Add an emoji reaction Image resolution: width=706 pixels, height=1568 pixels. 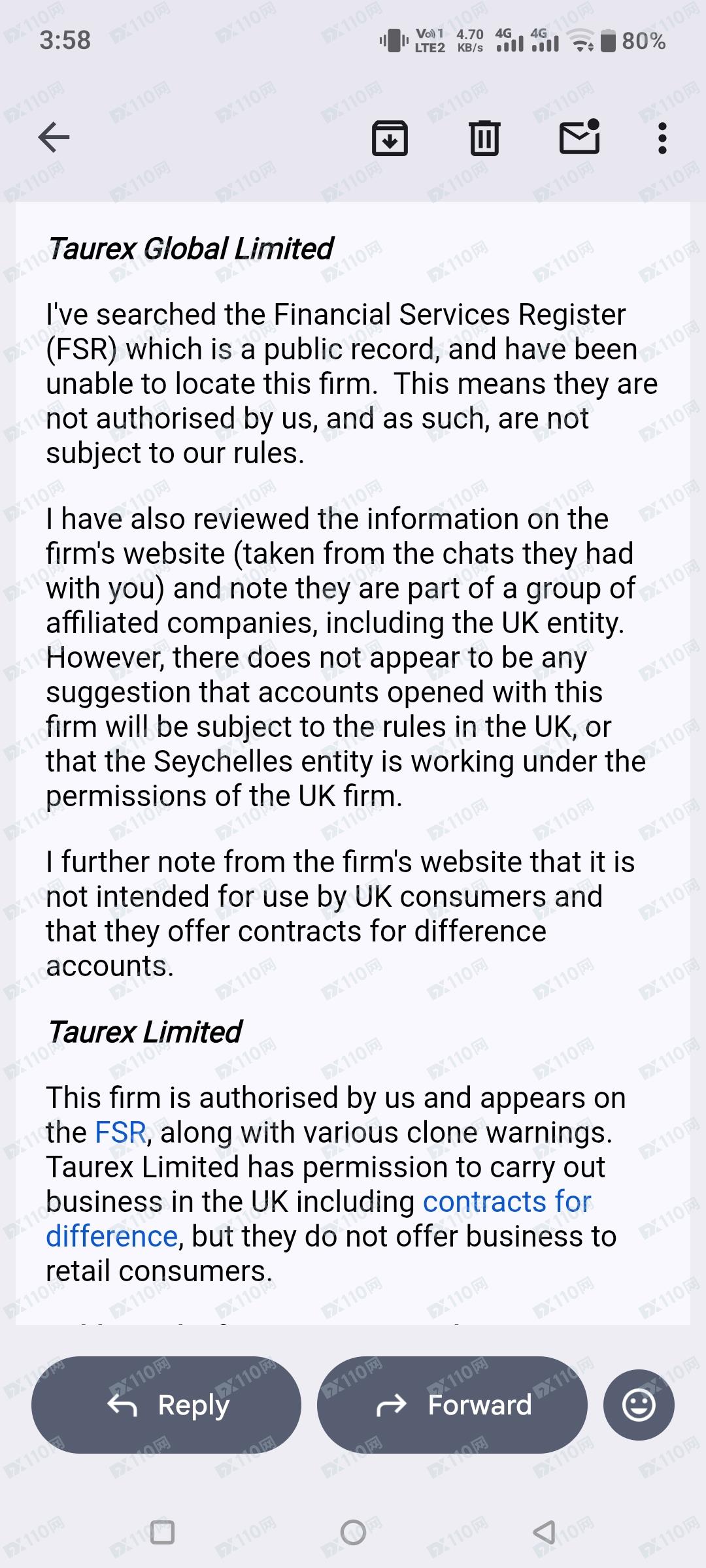[639, 1405]
